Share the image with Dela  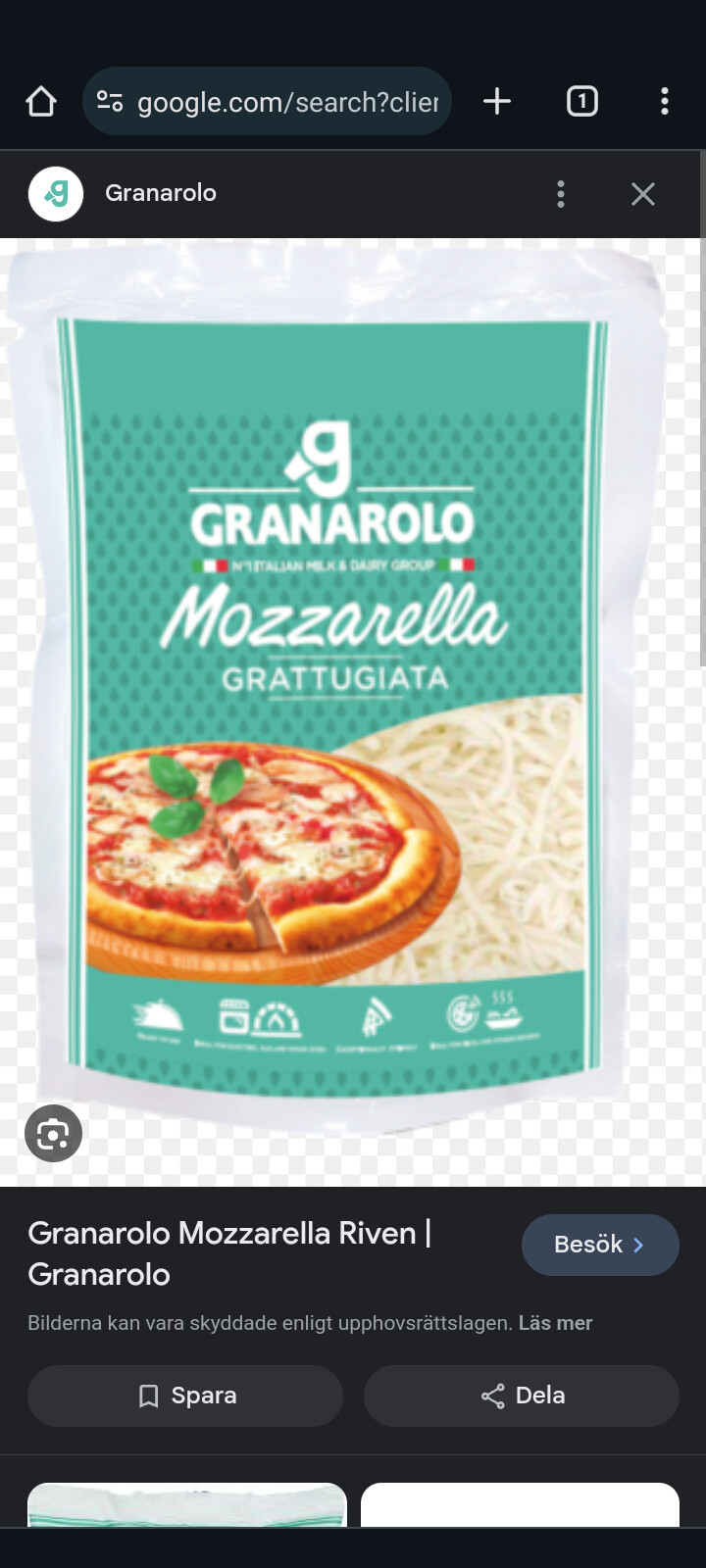coord(522,1396)
